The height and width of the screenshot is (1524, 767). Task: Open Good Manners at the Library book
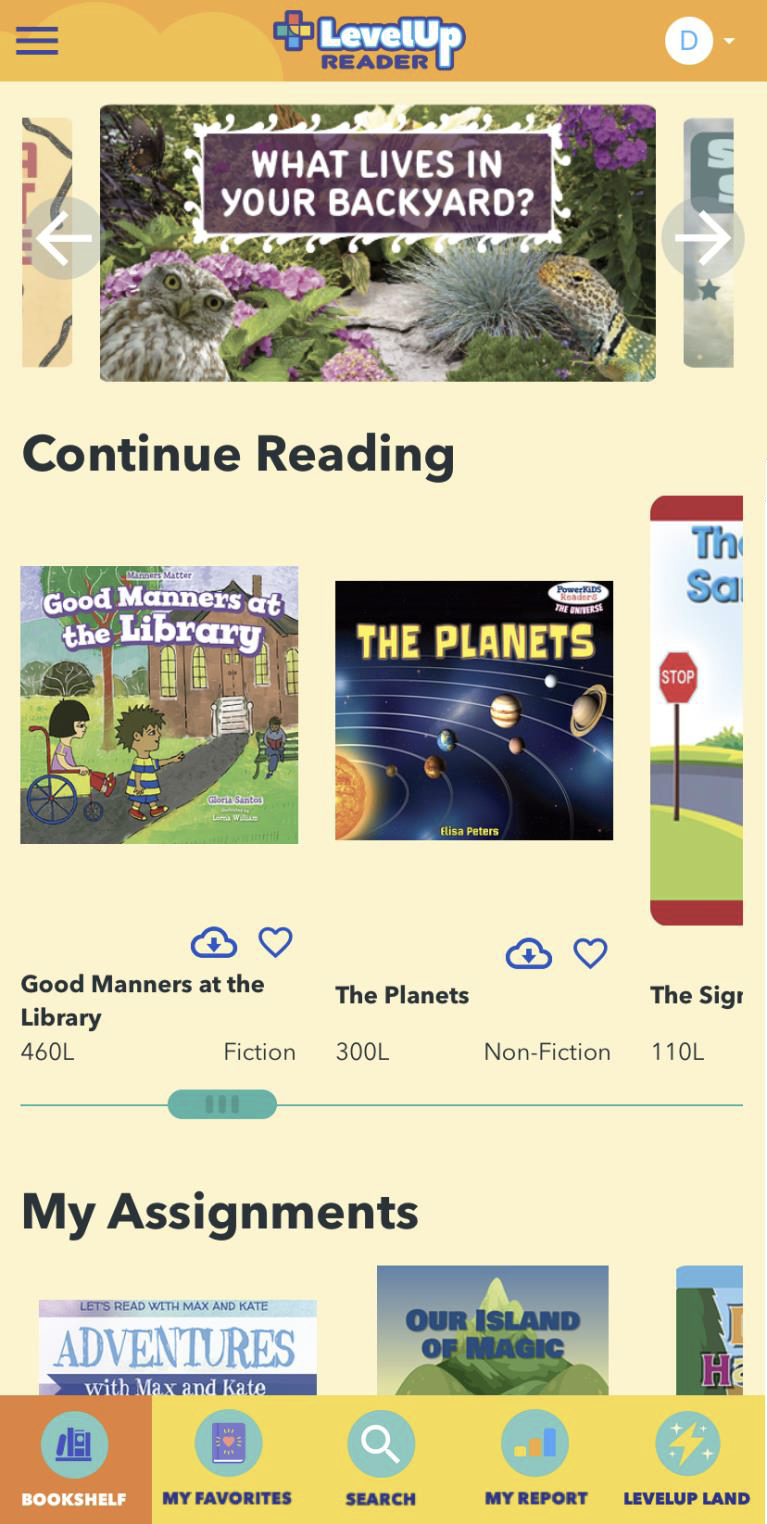click(159, 705)
